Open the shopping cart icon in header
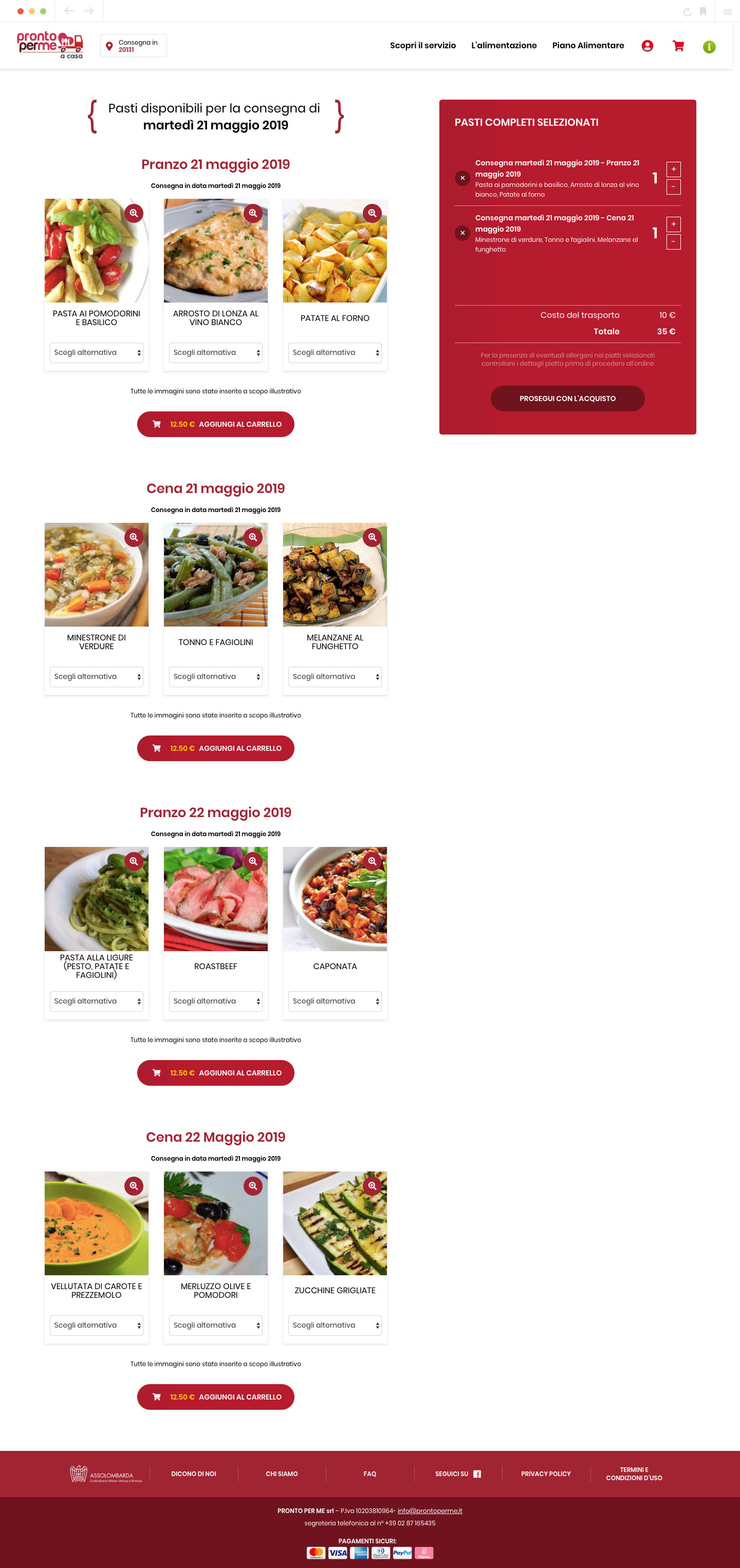Screen dimensions: 740x1568 (x=678, y=46)
